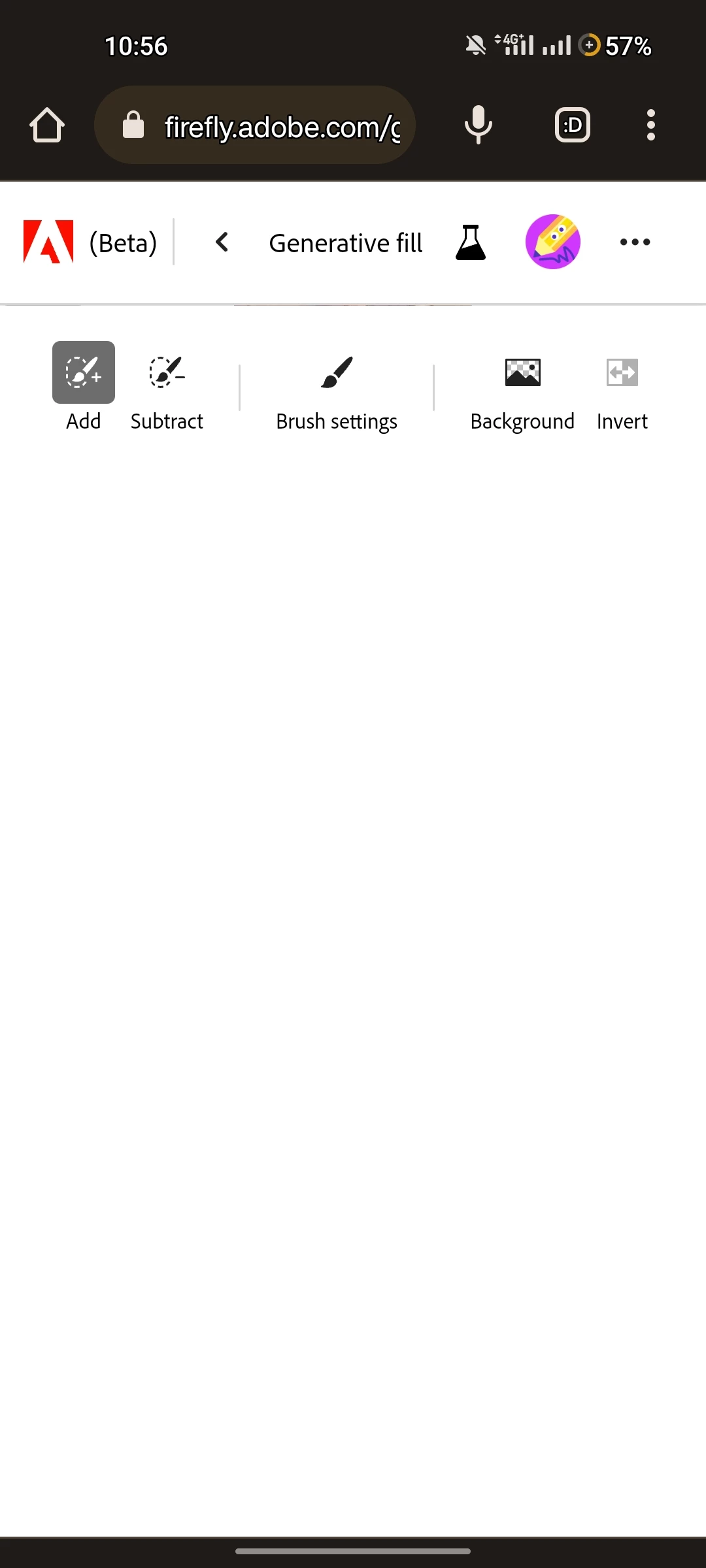Open the browser tab switcher

[x=573, y=125]
